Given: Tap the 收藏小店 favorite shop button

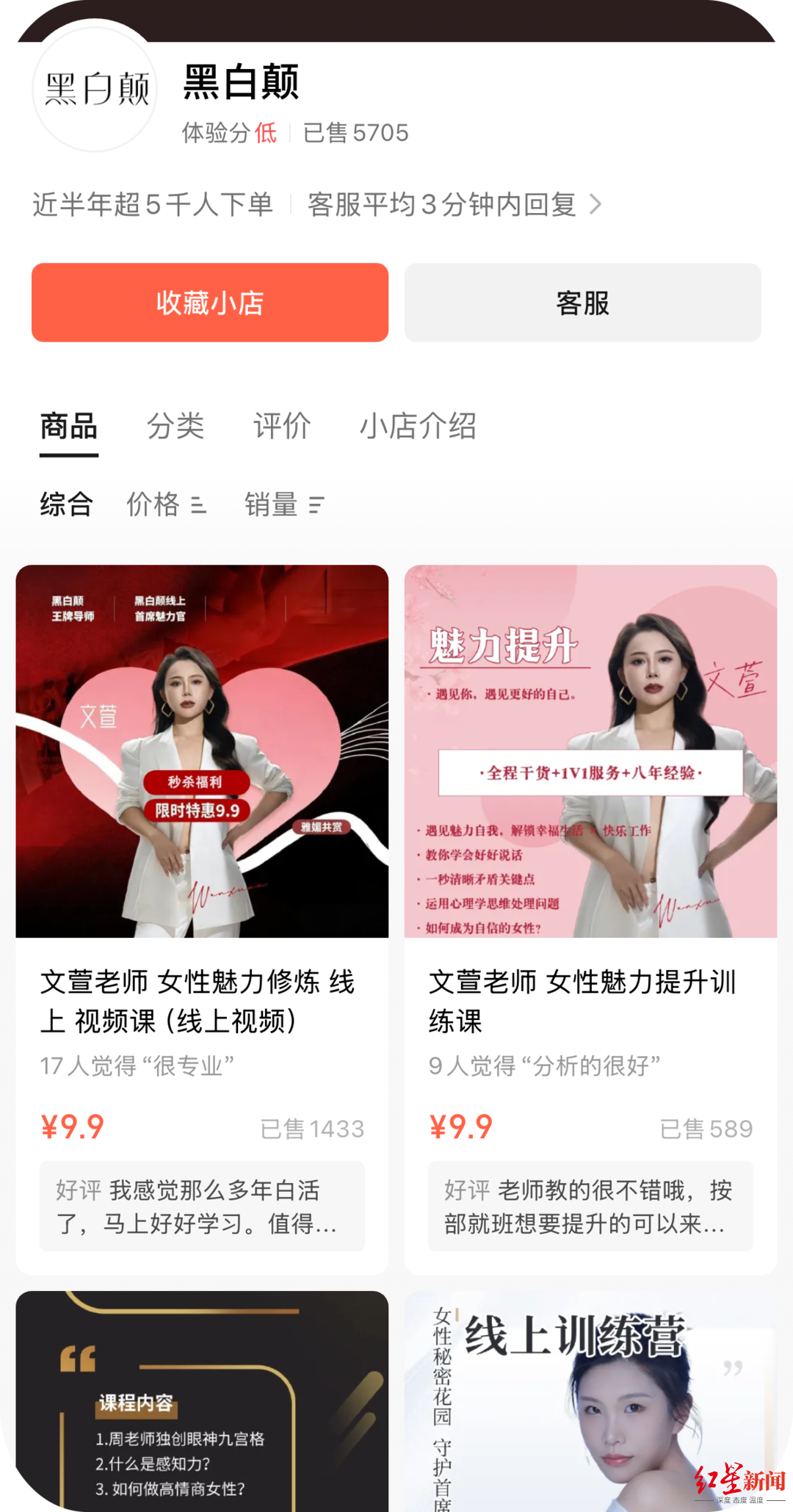Looking at the screenshot, I should 209,303.
